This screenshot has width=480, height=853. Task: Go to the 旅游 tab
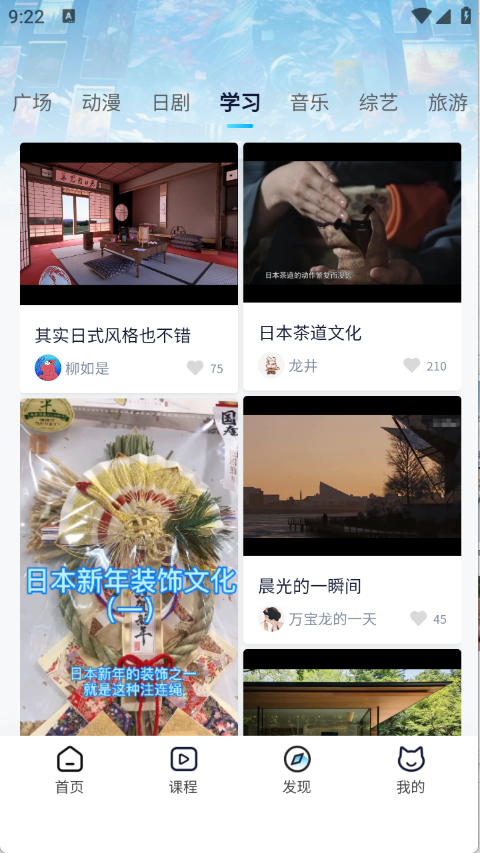coord(448,102)
